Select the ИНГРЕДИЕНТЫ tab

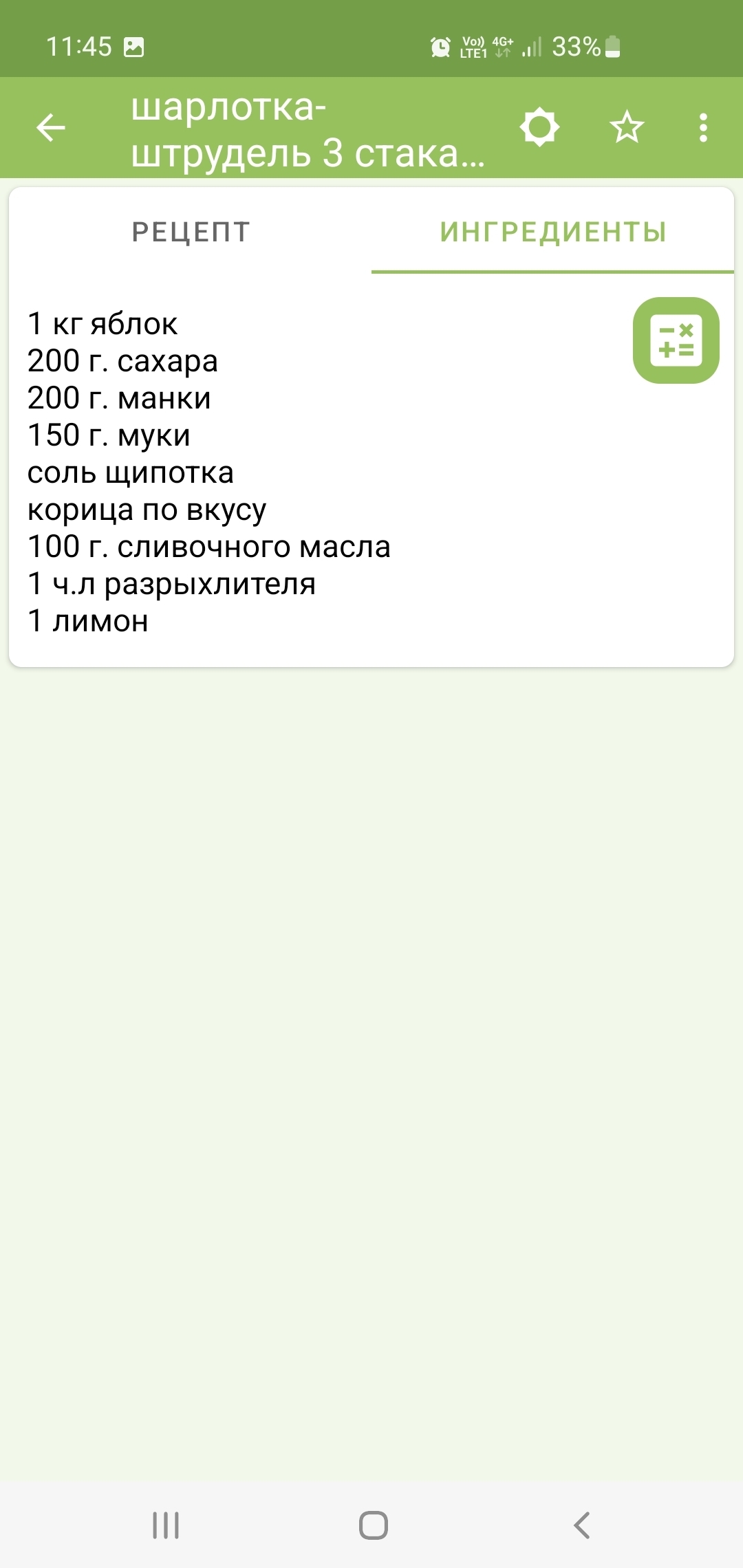click(553, 232)
